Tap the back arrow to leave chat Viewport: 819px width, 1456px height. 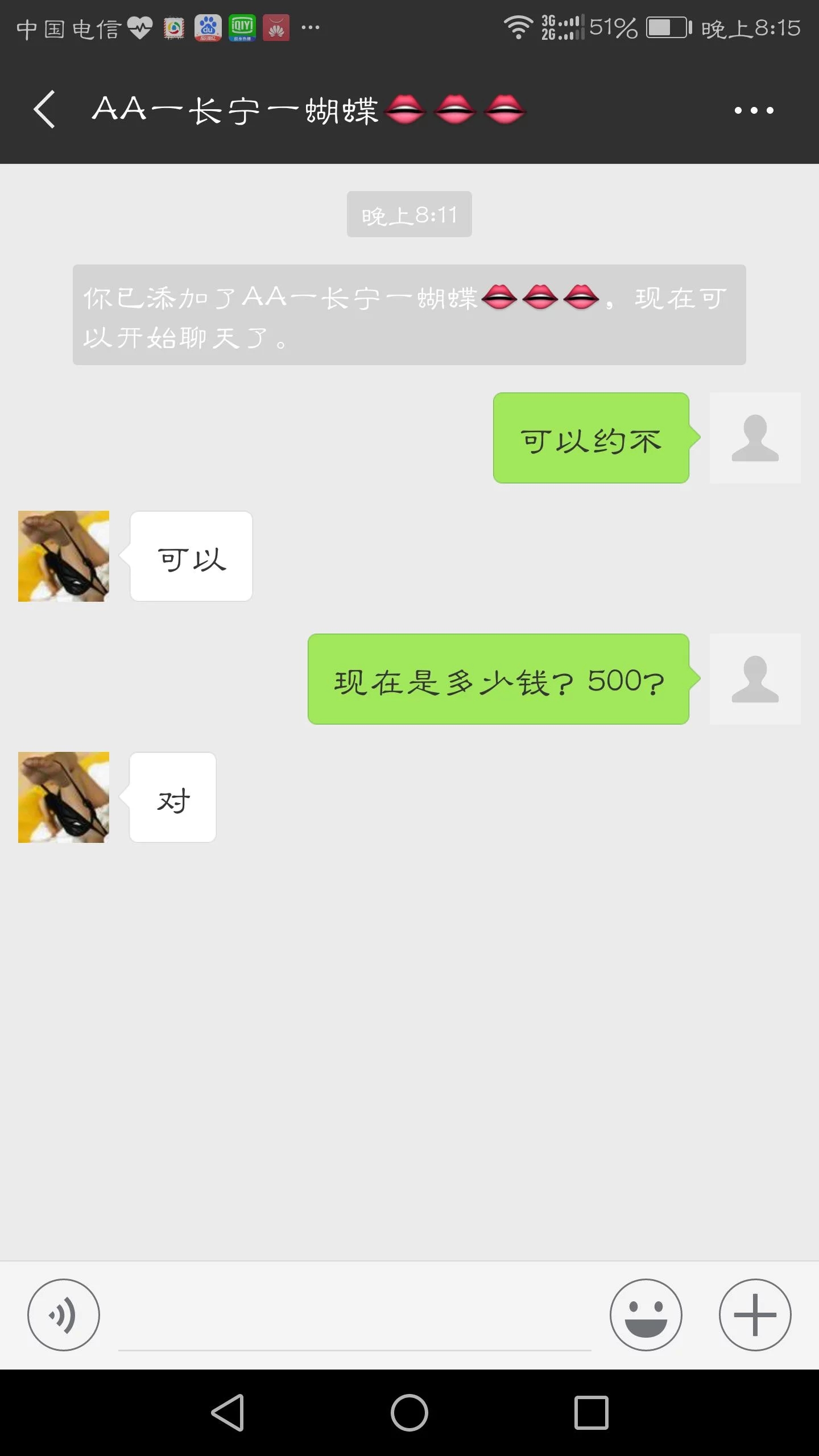[44, 109]
